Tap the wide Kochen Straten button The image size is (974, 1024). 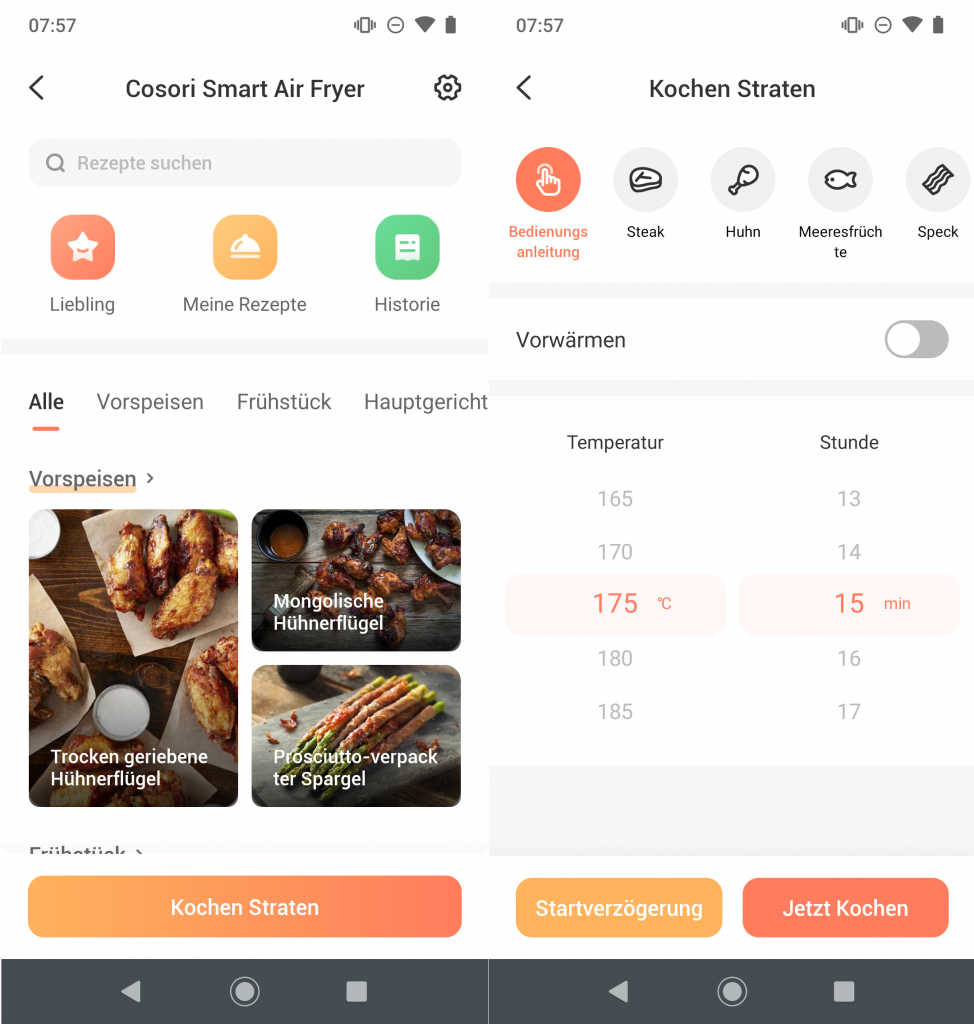(244, 907)
